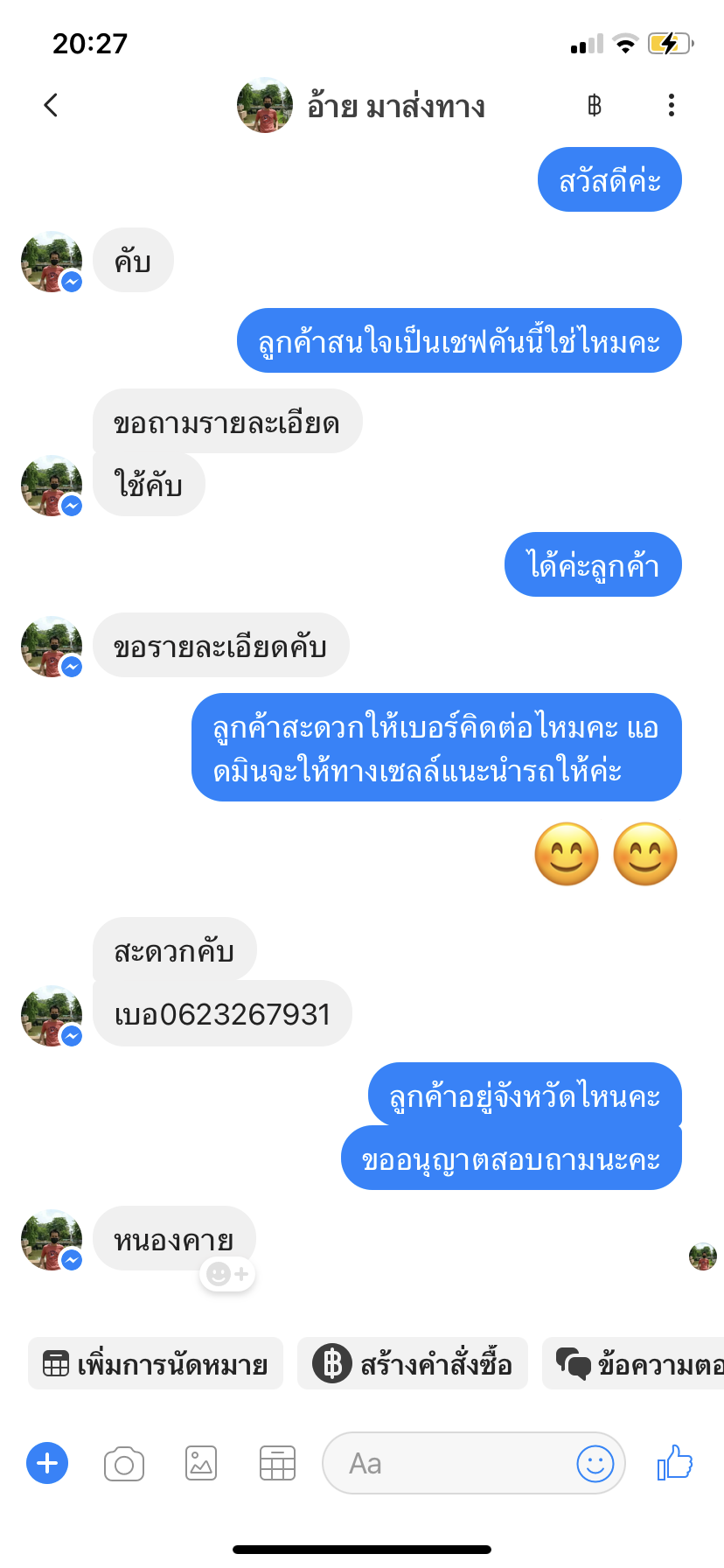The width and height of the screenshot is (724, 1568).
Task: Open the blue plus attachments button
Action: pos(47,1463)
